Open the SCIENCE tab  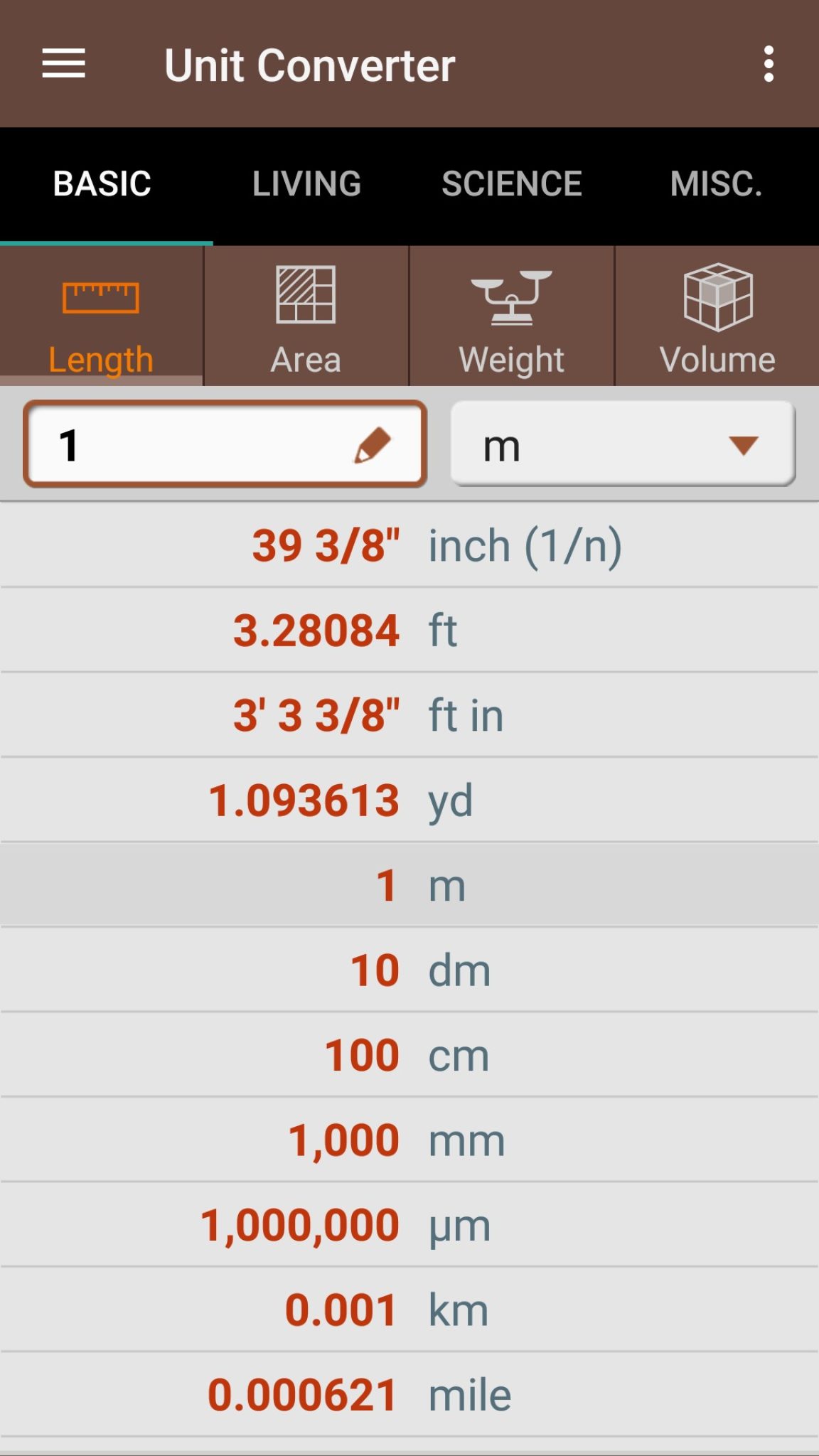(x=511, y=183)
